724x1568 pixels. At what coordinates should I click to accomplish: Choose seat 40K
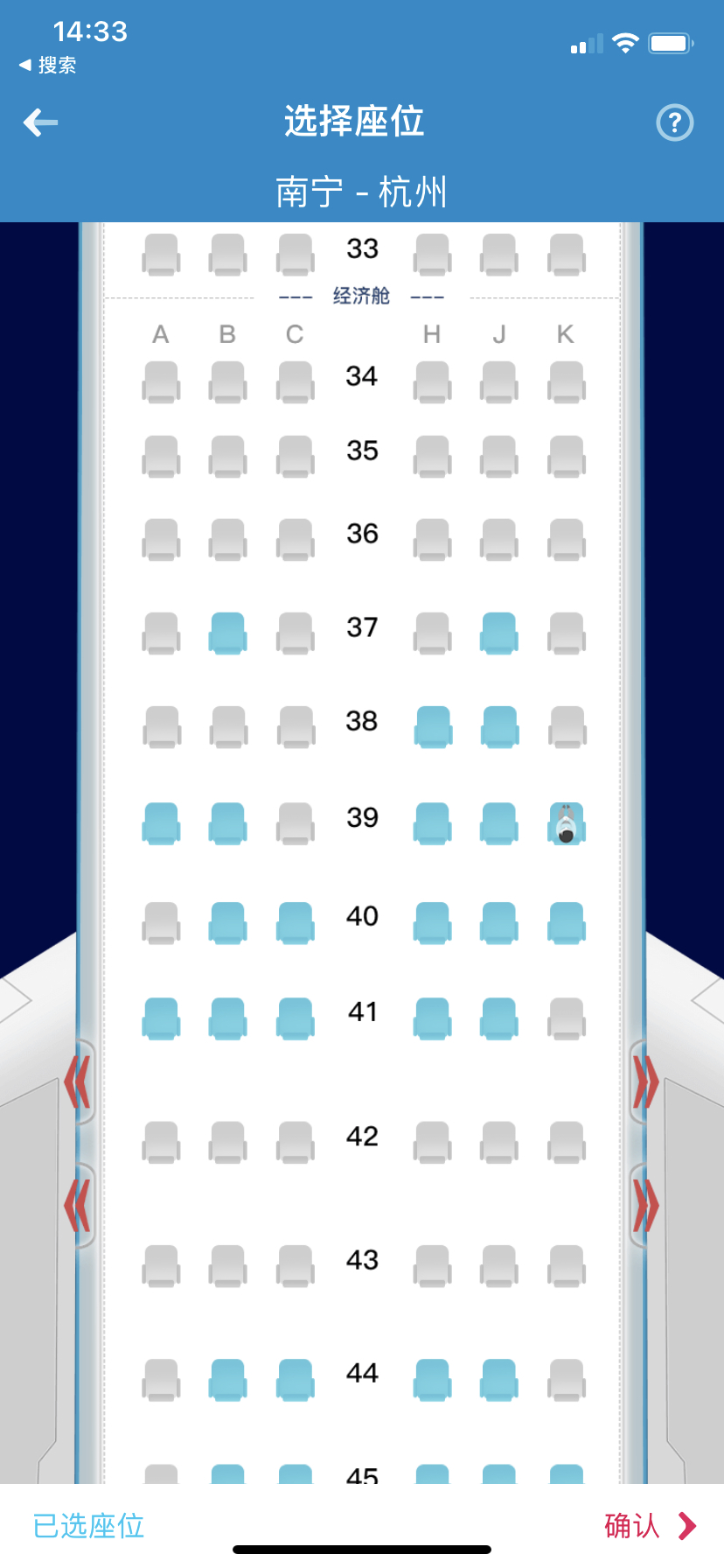(x=566, y=922)
